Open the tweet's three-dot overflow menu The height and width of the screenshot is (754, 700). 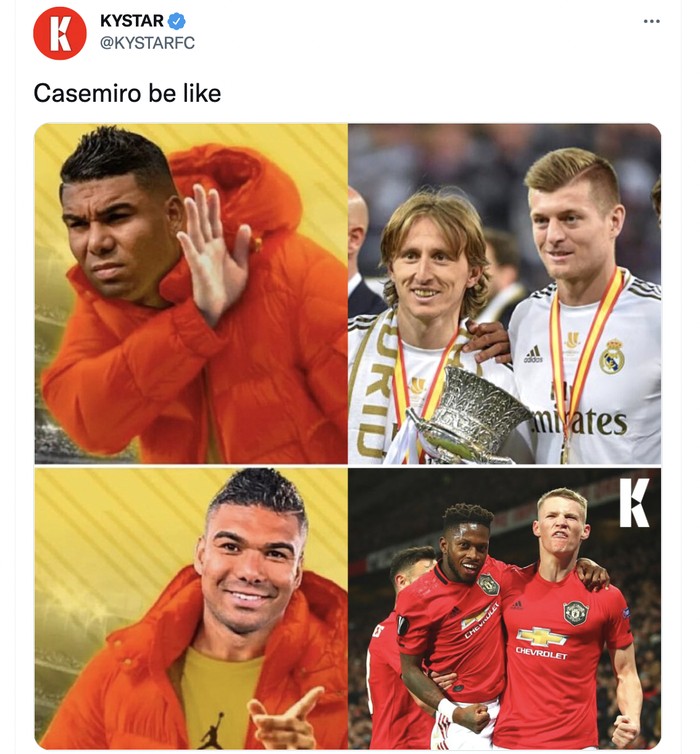click(652, 21)
